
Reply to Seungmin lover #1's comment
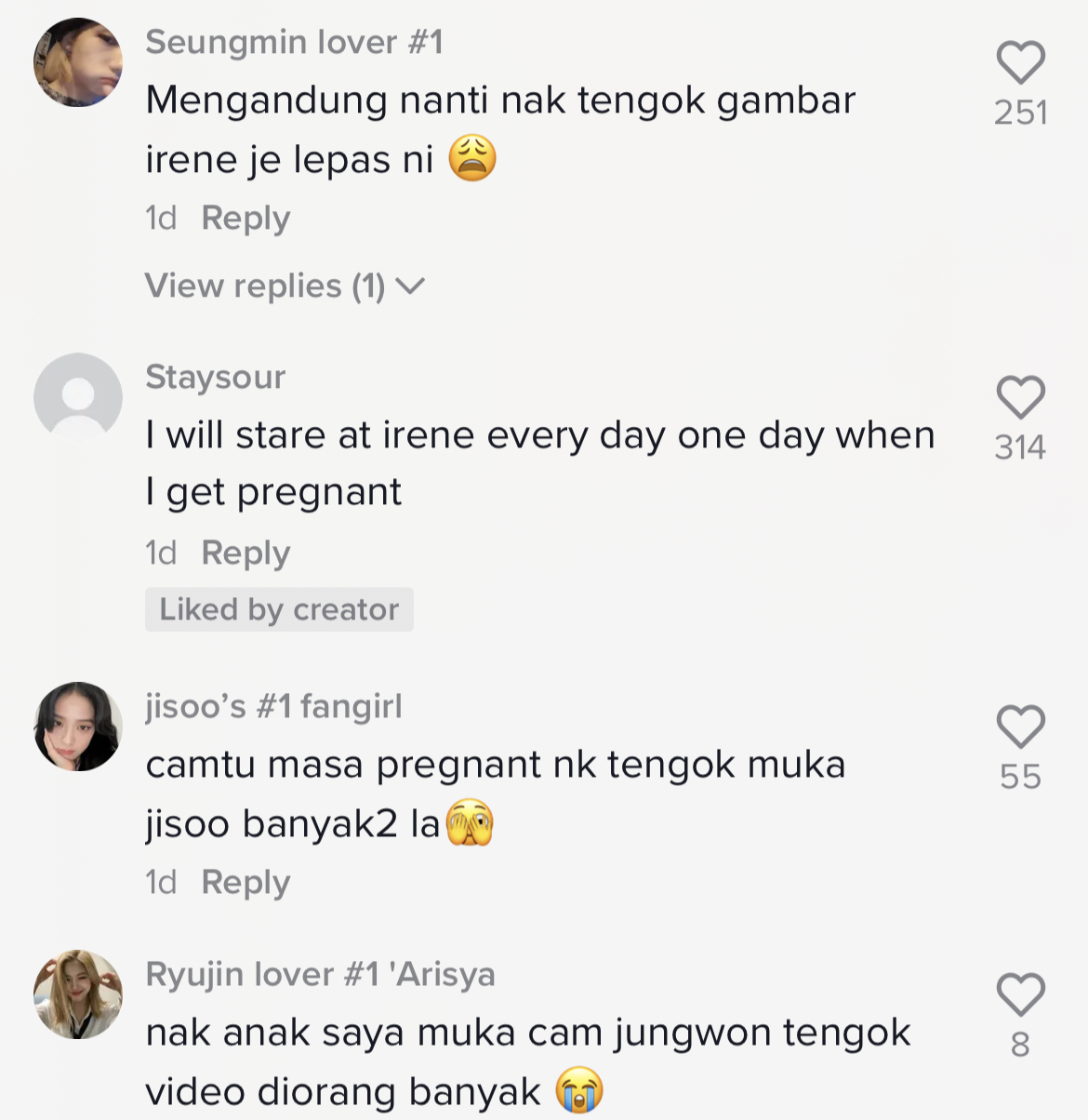(x=245, y=219)
